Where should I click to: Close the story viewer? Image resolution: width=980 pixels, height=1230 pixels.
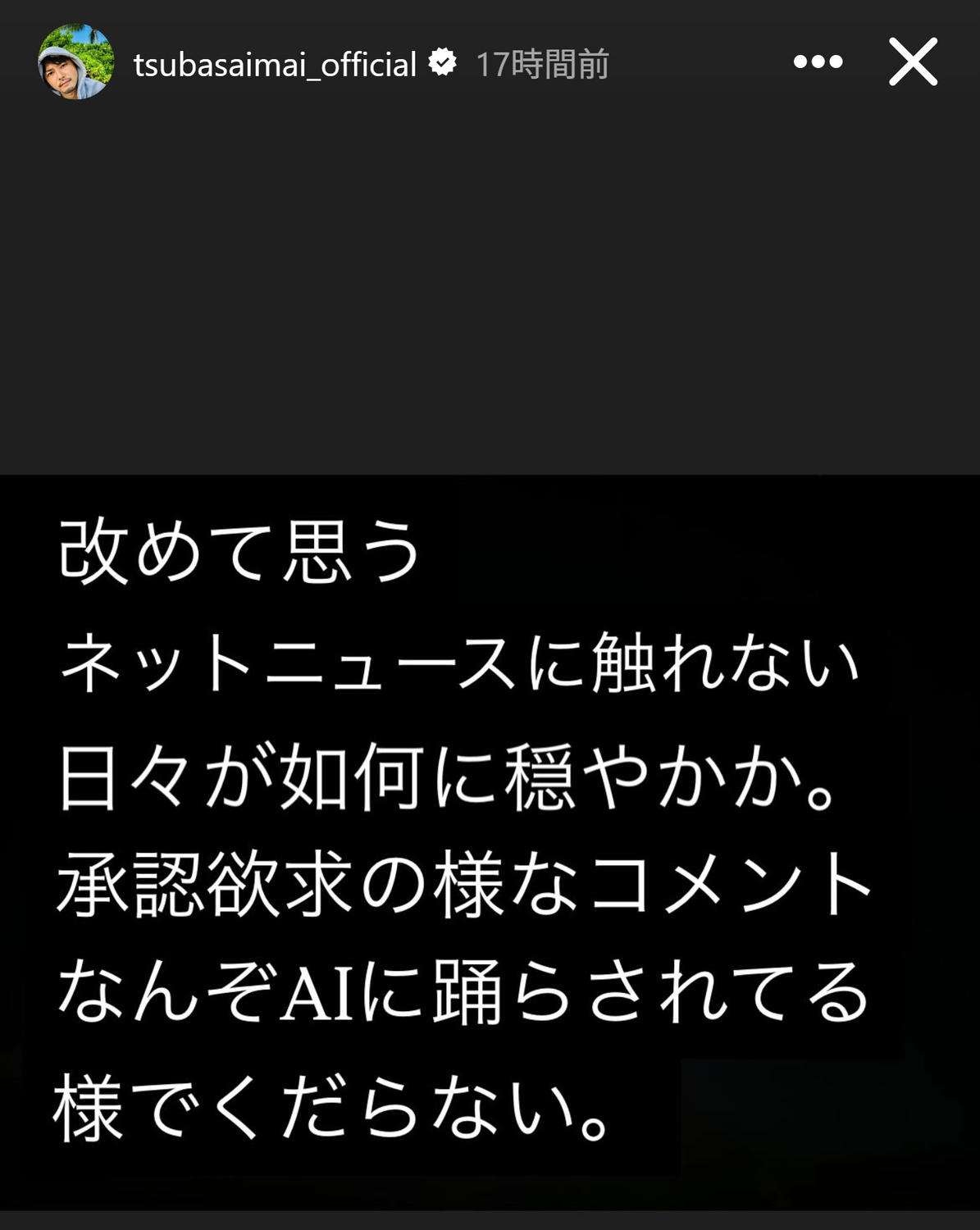913,62
